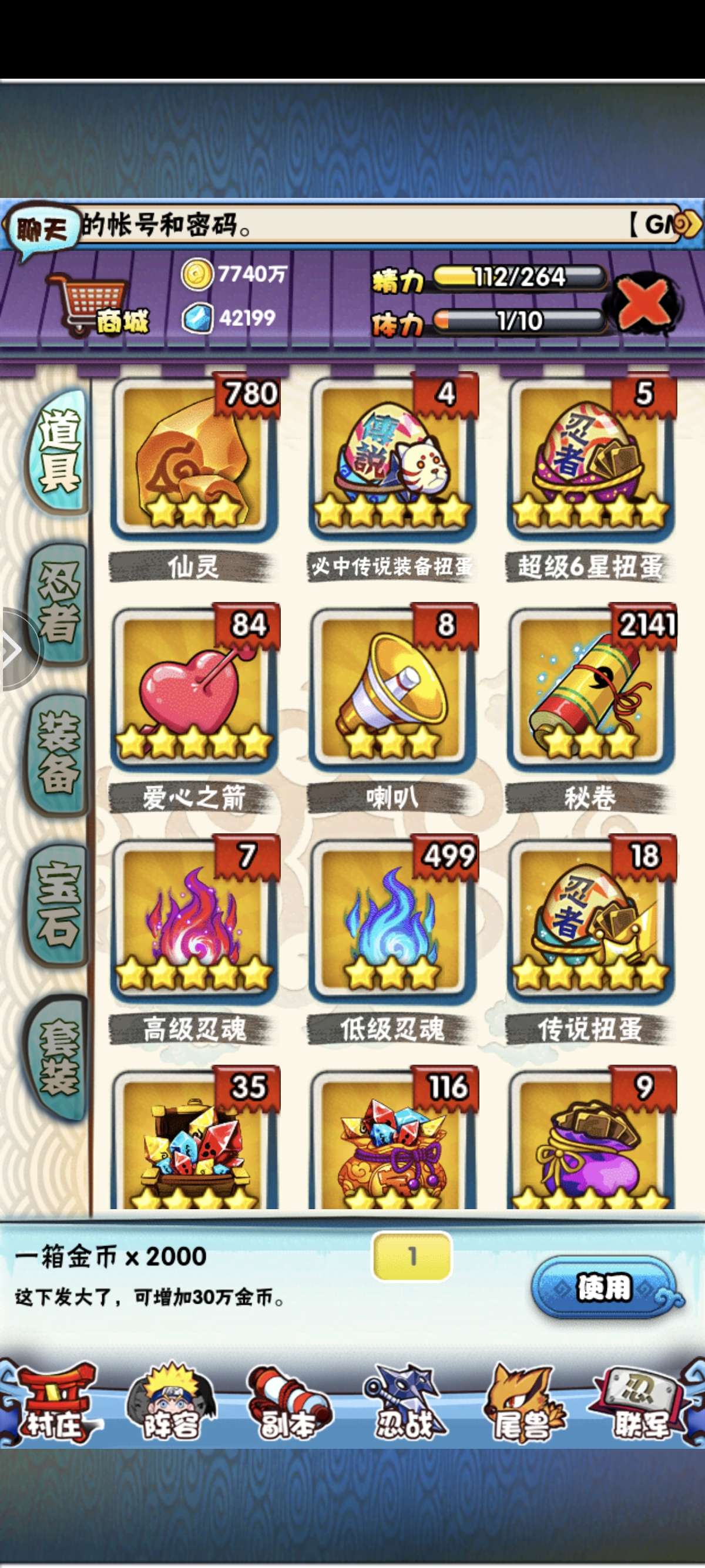Screen dimensions: 705x1568
Task: Switch to the 宝石 side tab
Action: 58,904
